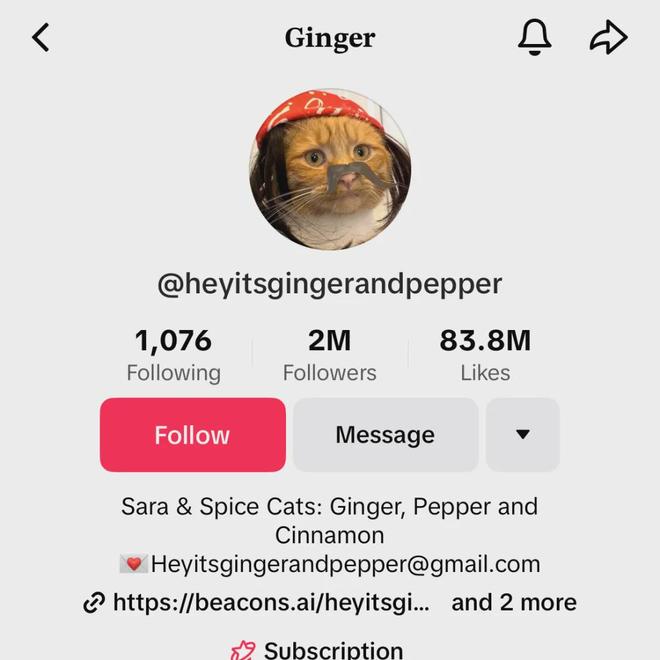Image resolution: width=660 pixels, height=660 pixels.
Task: Follow @heyitsgingerandpepper
Action: pos(192,435)
